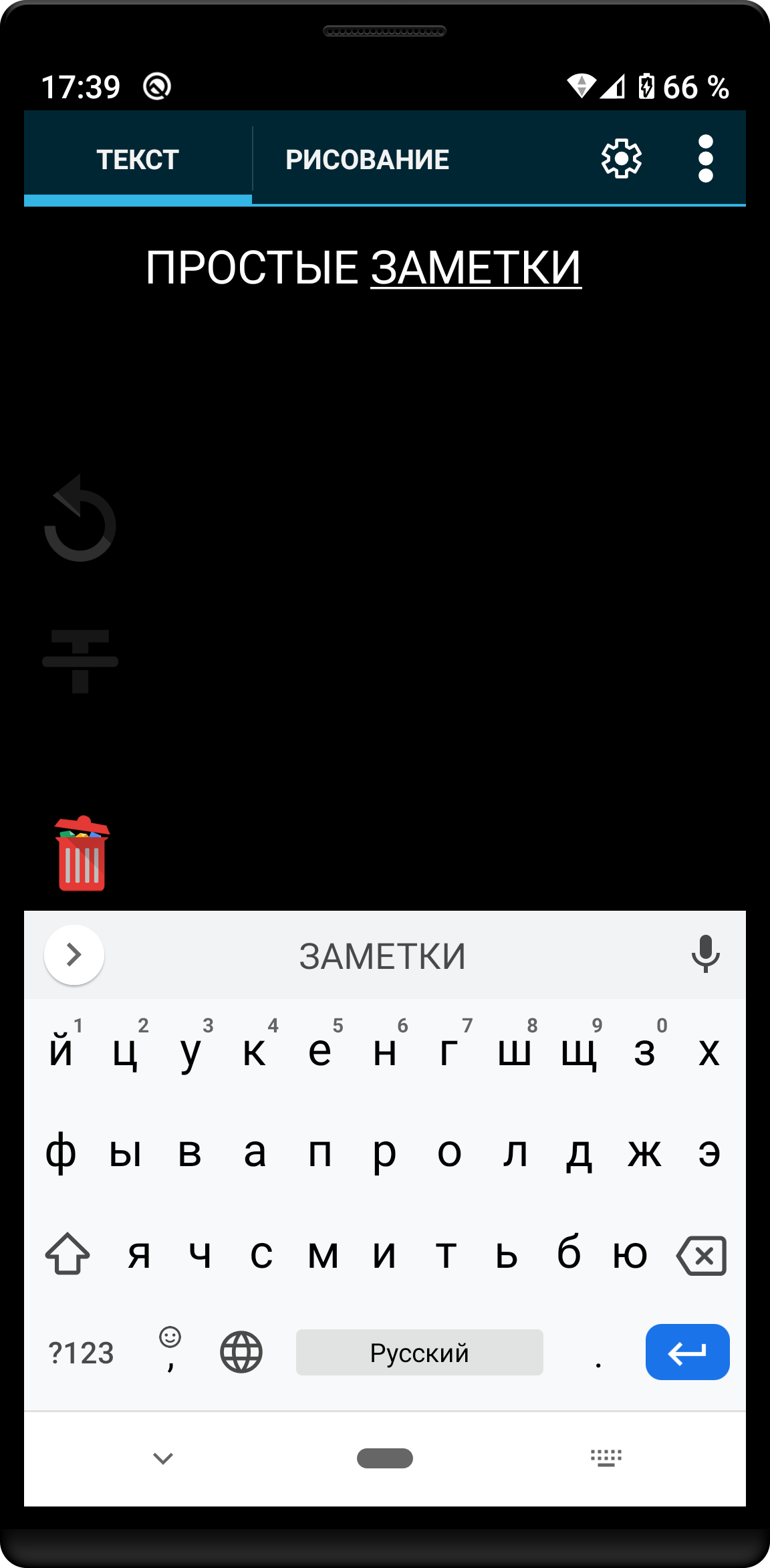Start voice input with the microphone
Screen dimensions: 770x1568
point(705,954)
